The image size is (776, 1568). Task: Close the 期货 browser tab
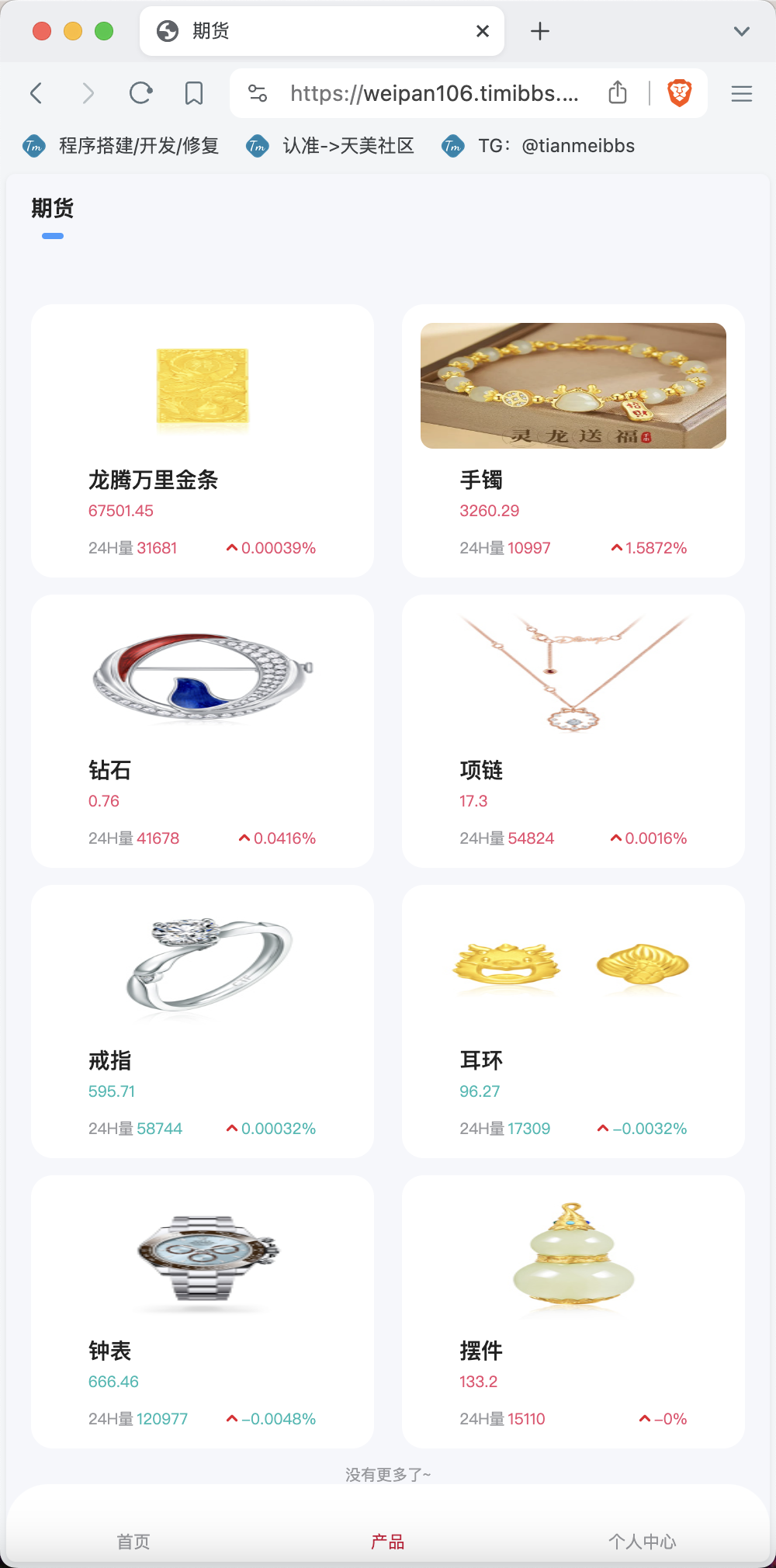coord(483,31)
